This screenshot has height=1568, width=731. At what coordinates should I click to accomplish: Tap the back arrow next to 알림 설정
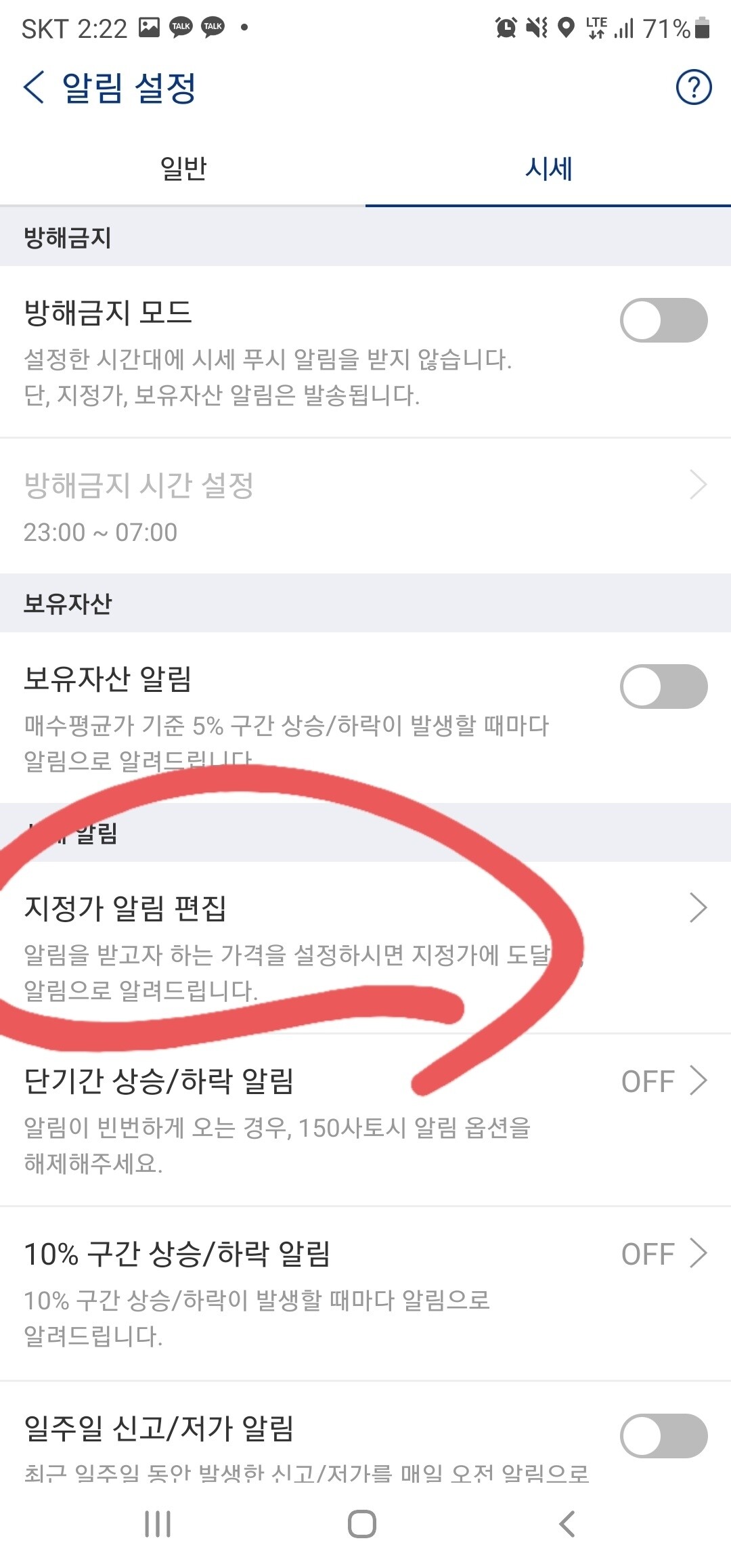[32, 88]
